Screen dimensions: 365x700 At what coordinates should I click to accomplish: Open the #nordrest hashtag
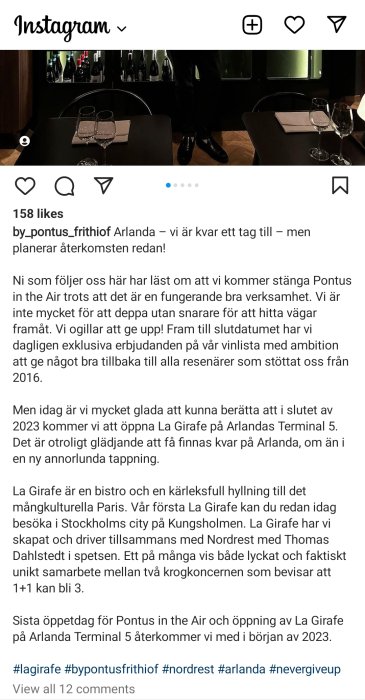pos(188,669)
